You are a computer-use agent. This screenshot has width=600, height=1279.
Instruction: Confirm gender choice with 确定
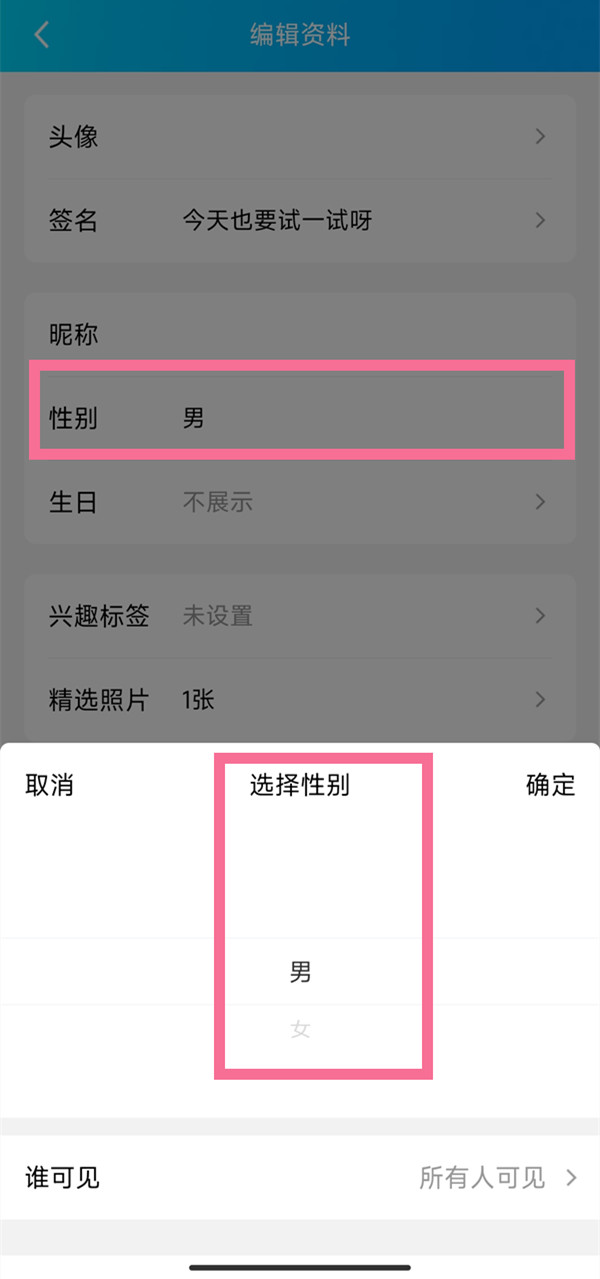pyautogui.click(x=550, y=785)
